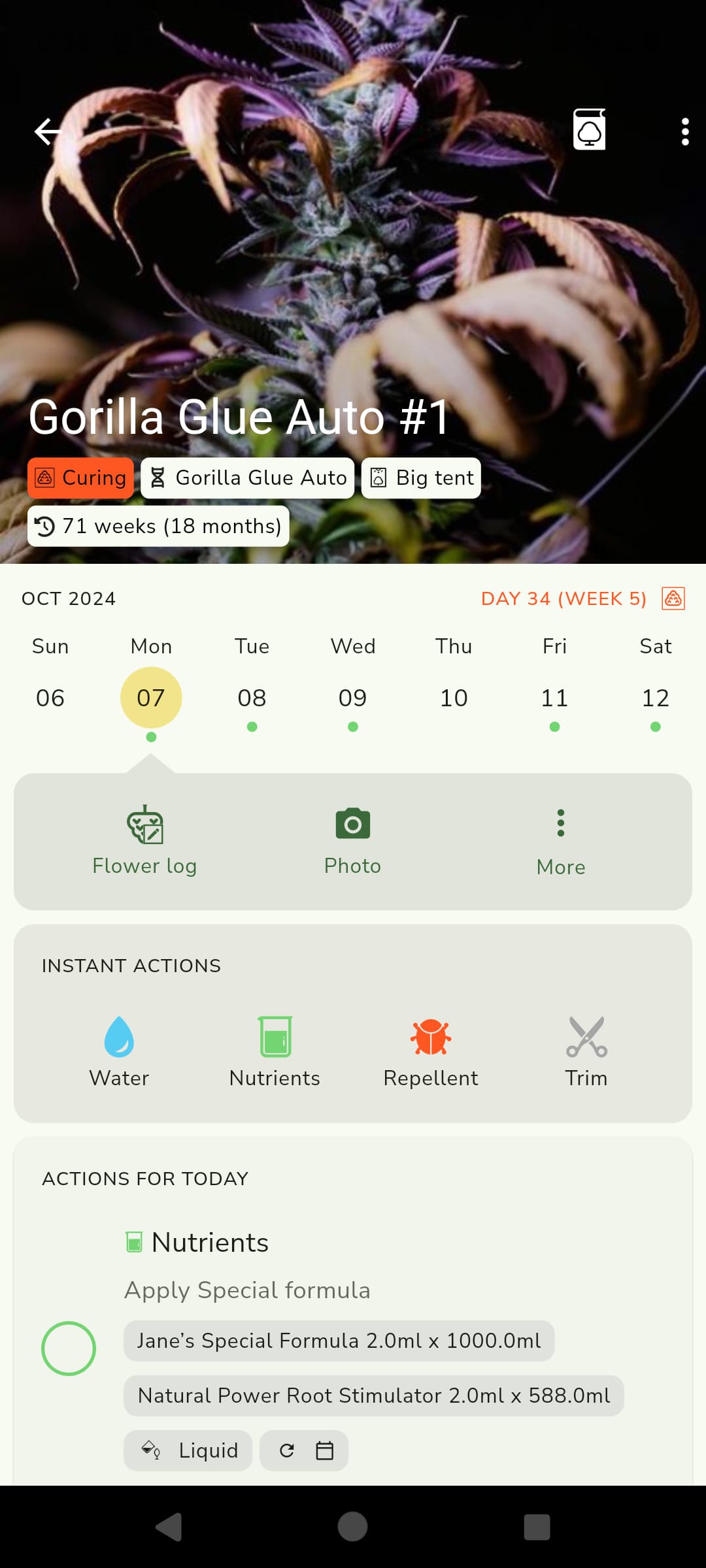Mark the Nutrients task as done
The width and height of the screenshot is (706, 1568).
pos(69,1348)
